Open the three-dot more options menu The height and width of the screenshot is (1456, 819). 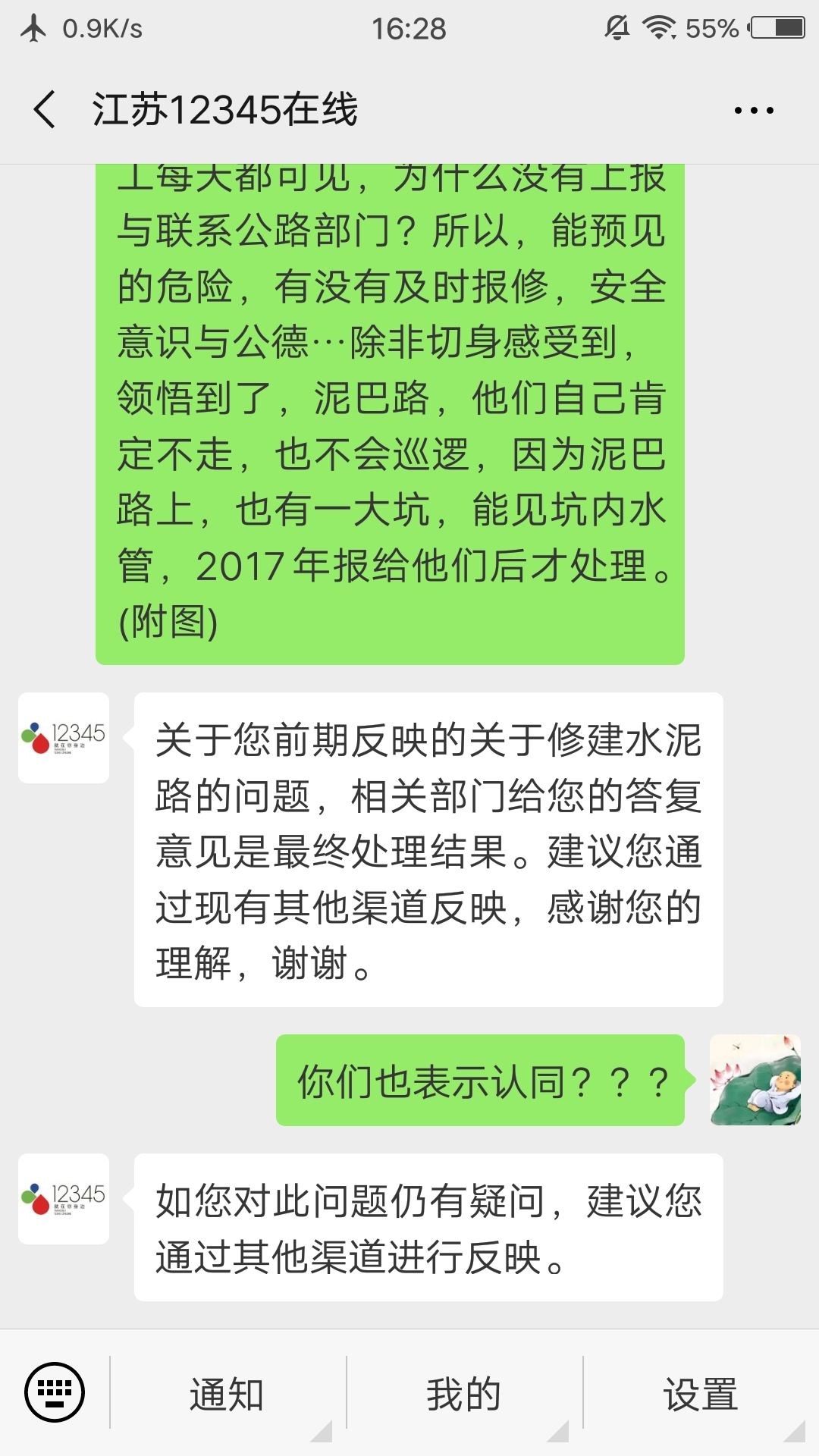click(x=754, y=111)
